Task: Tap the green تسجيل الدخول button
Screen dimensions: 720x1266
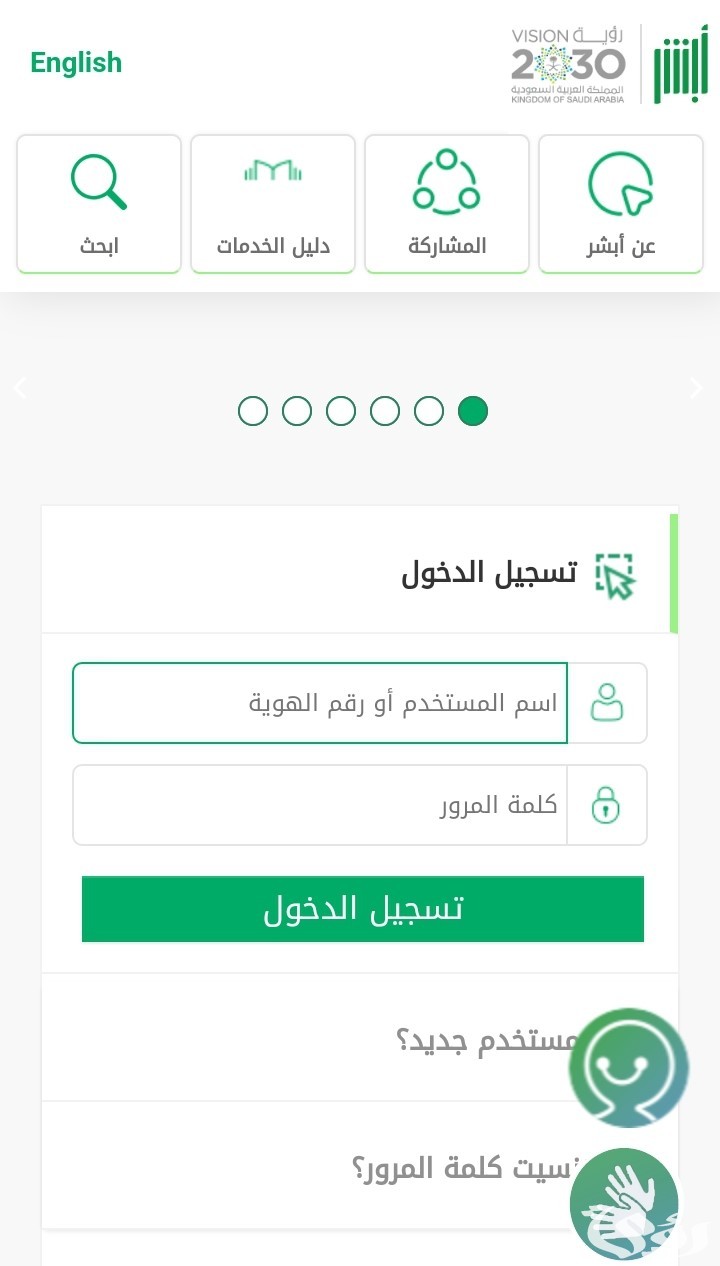Action: (x=363, y=909)
